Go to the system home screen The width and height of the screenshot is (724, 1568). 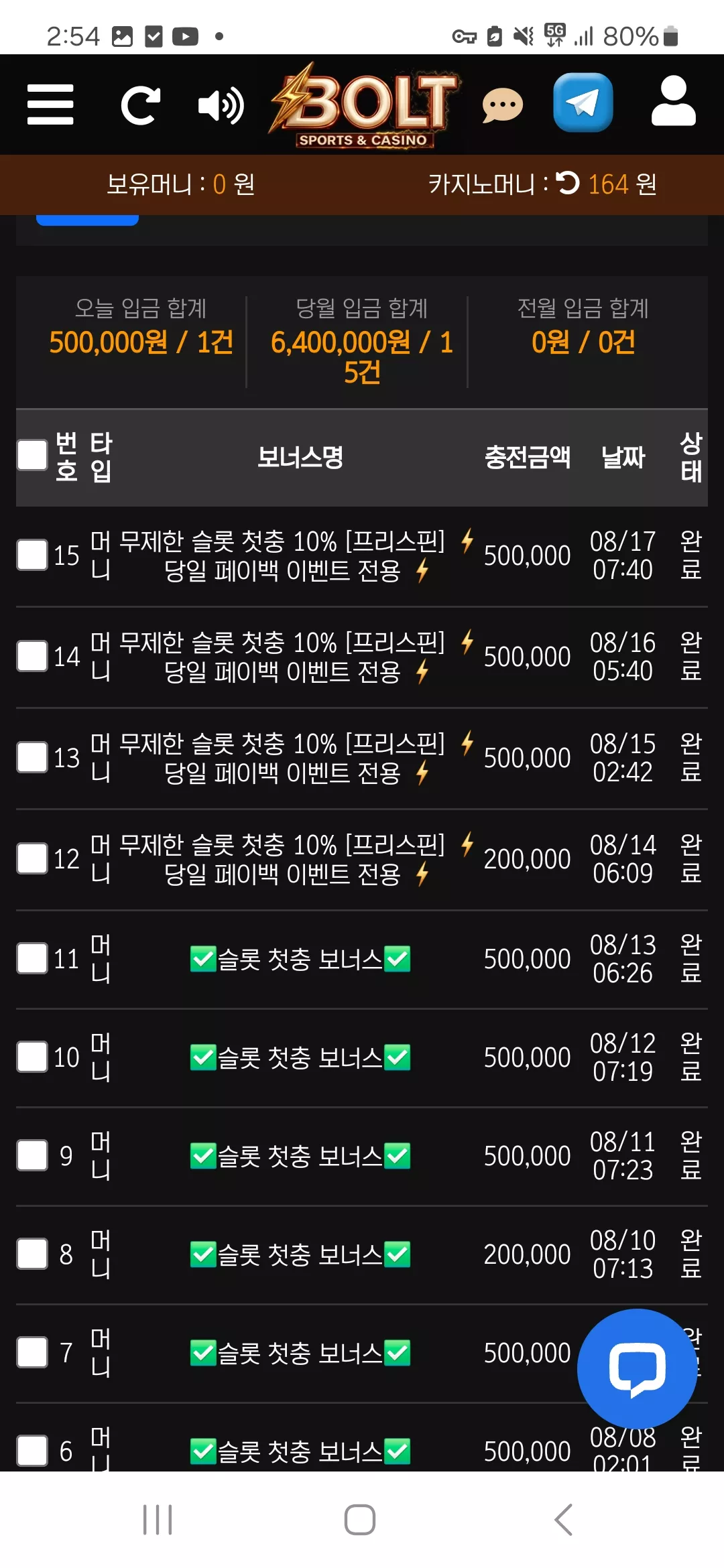pos(360,1519)
